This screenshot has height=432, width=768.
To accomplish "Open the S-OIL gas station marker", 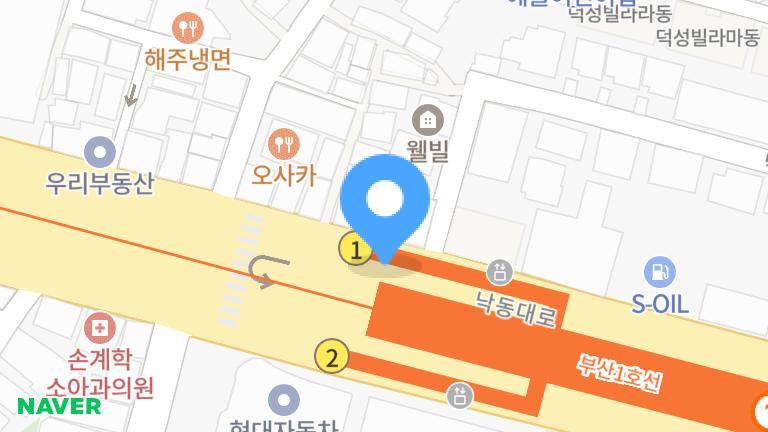I will (x=660, y=272).
